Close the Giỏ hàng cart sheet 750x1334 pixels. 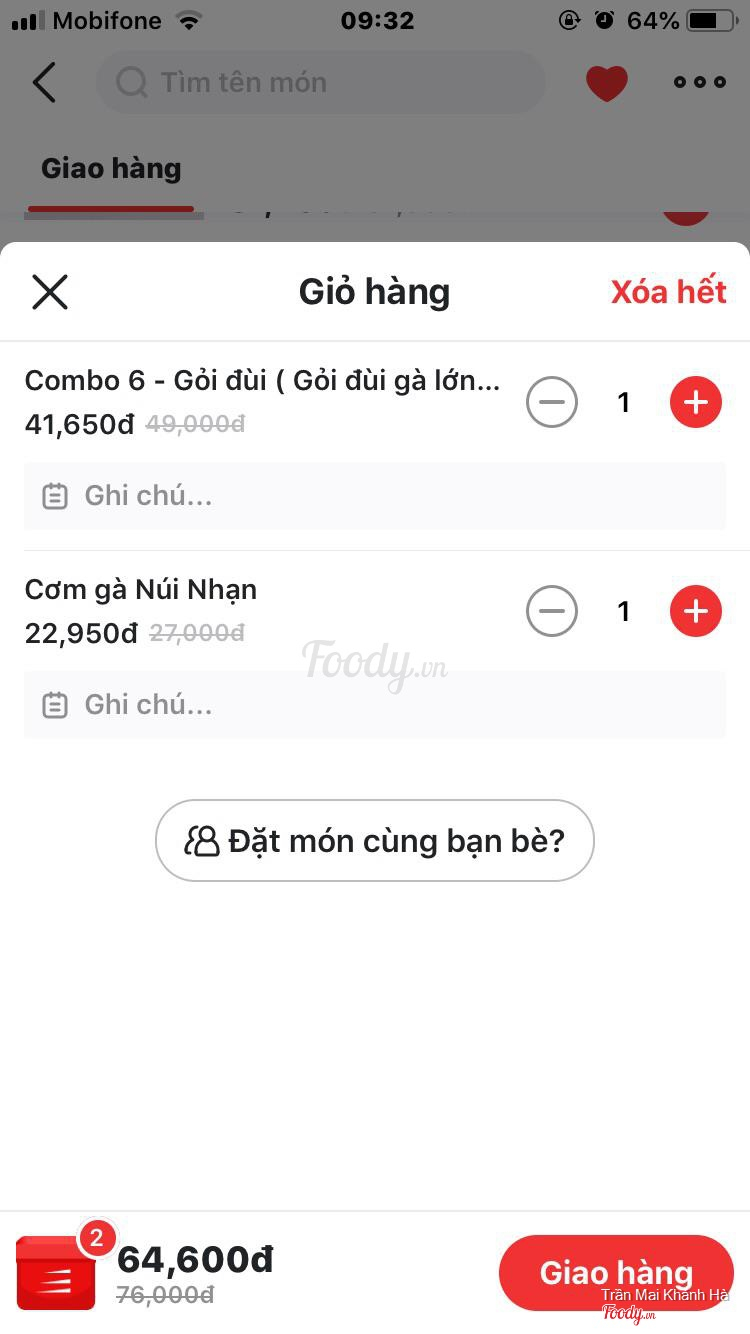[x=49, y=293]
